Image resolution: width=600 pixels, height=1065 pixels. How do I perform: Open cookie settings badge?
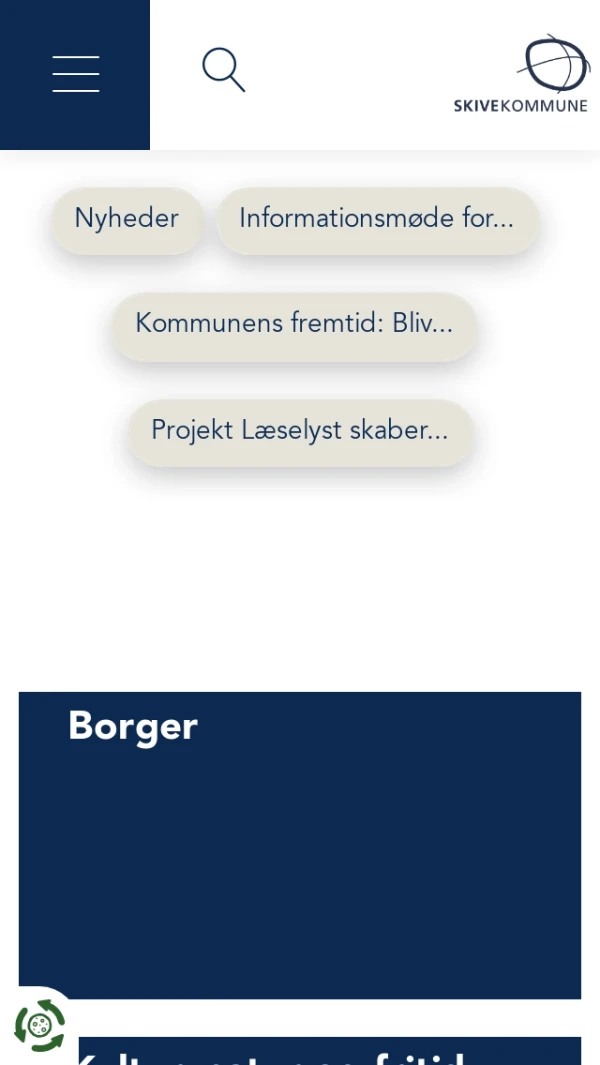[x=39, y=1025]
